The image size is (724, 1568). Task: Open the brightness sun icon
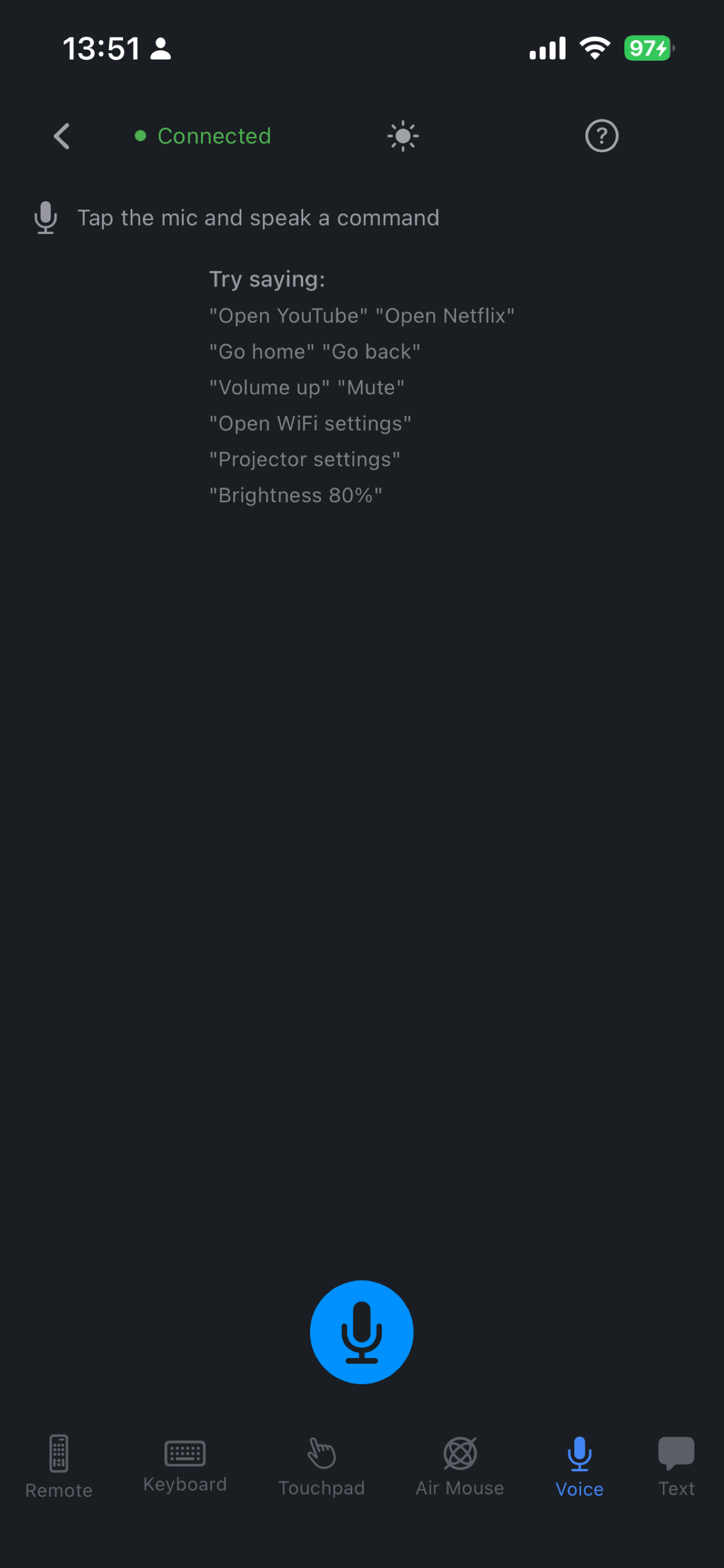coord(403,136)
